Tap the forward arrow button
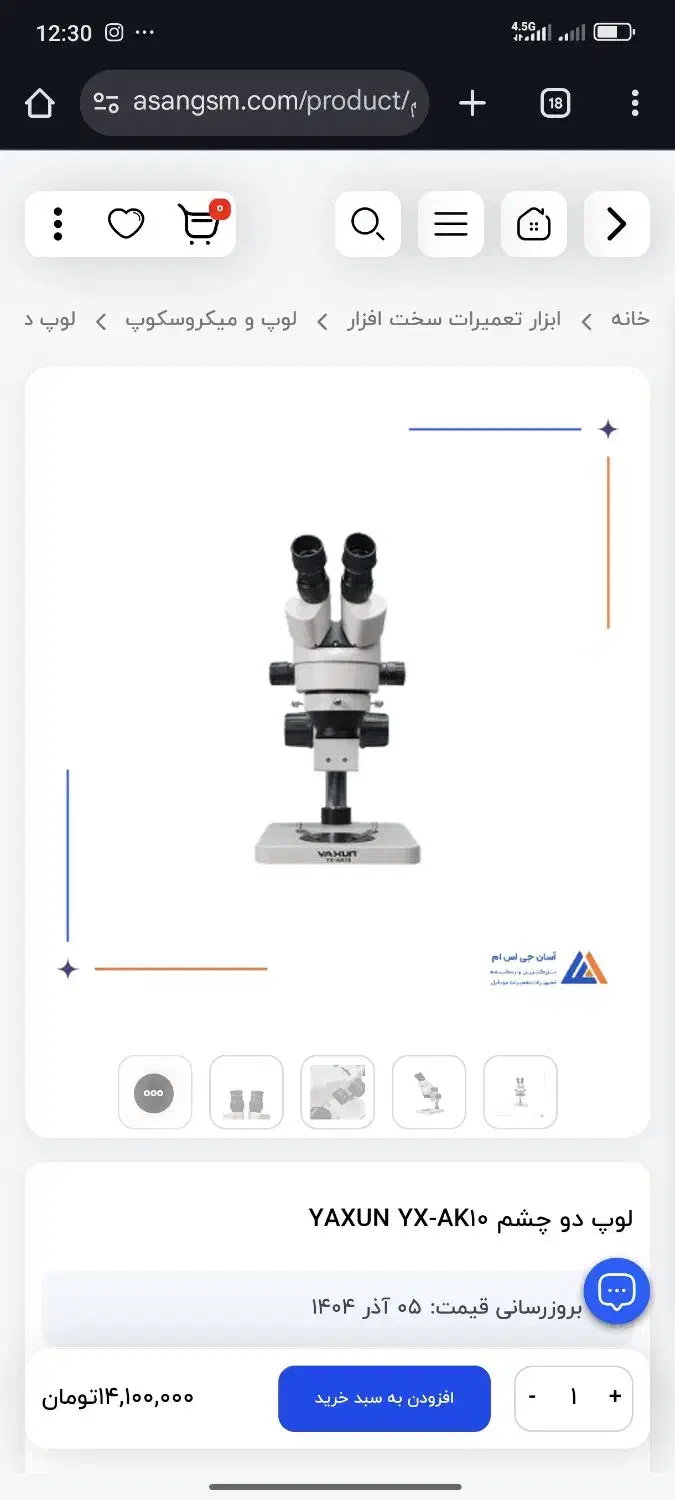The width and height of the screenshot is (675, 1500). (616, 224)
